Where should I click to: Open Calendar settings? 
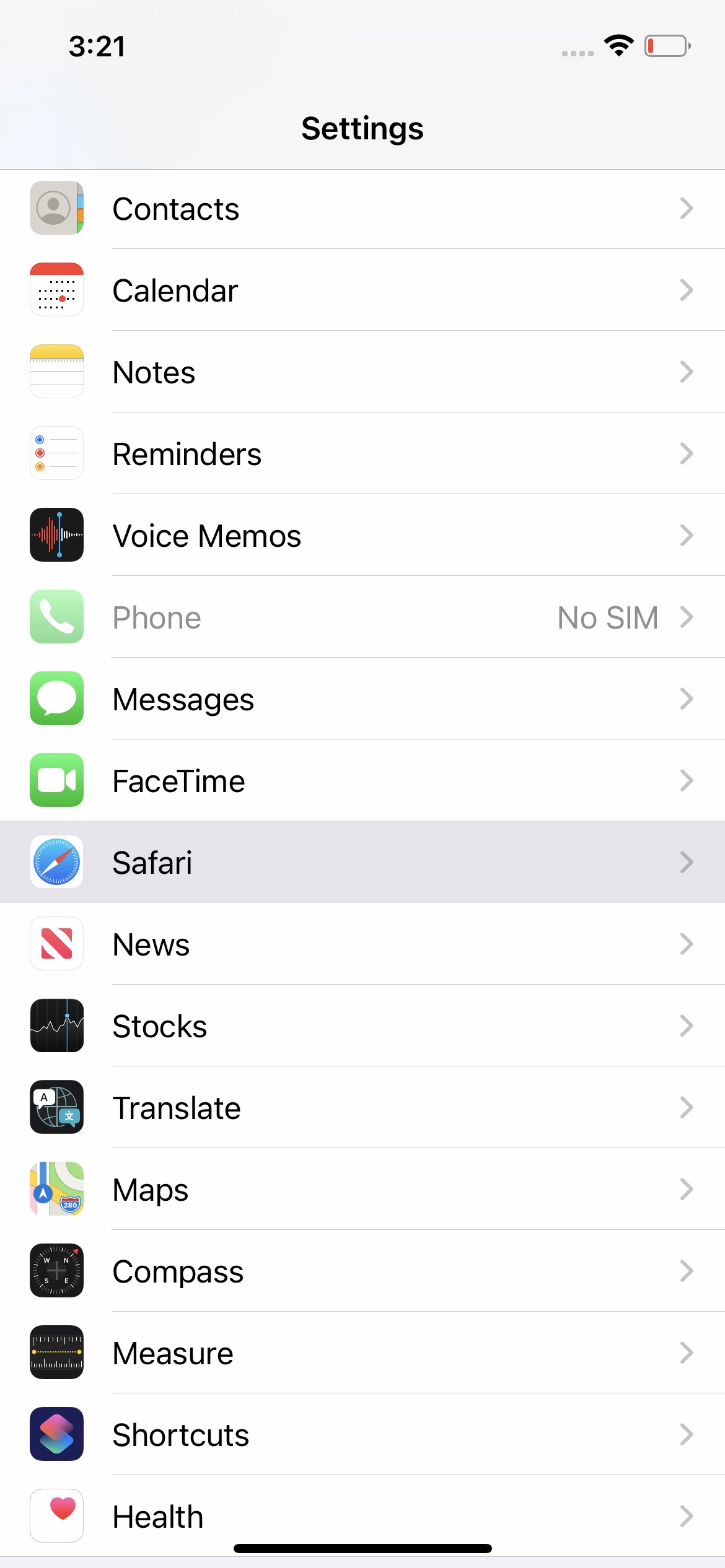(x=362, y=290)
